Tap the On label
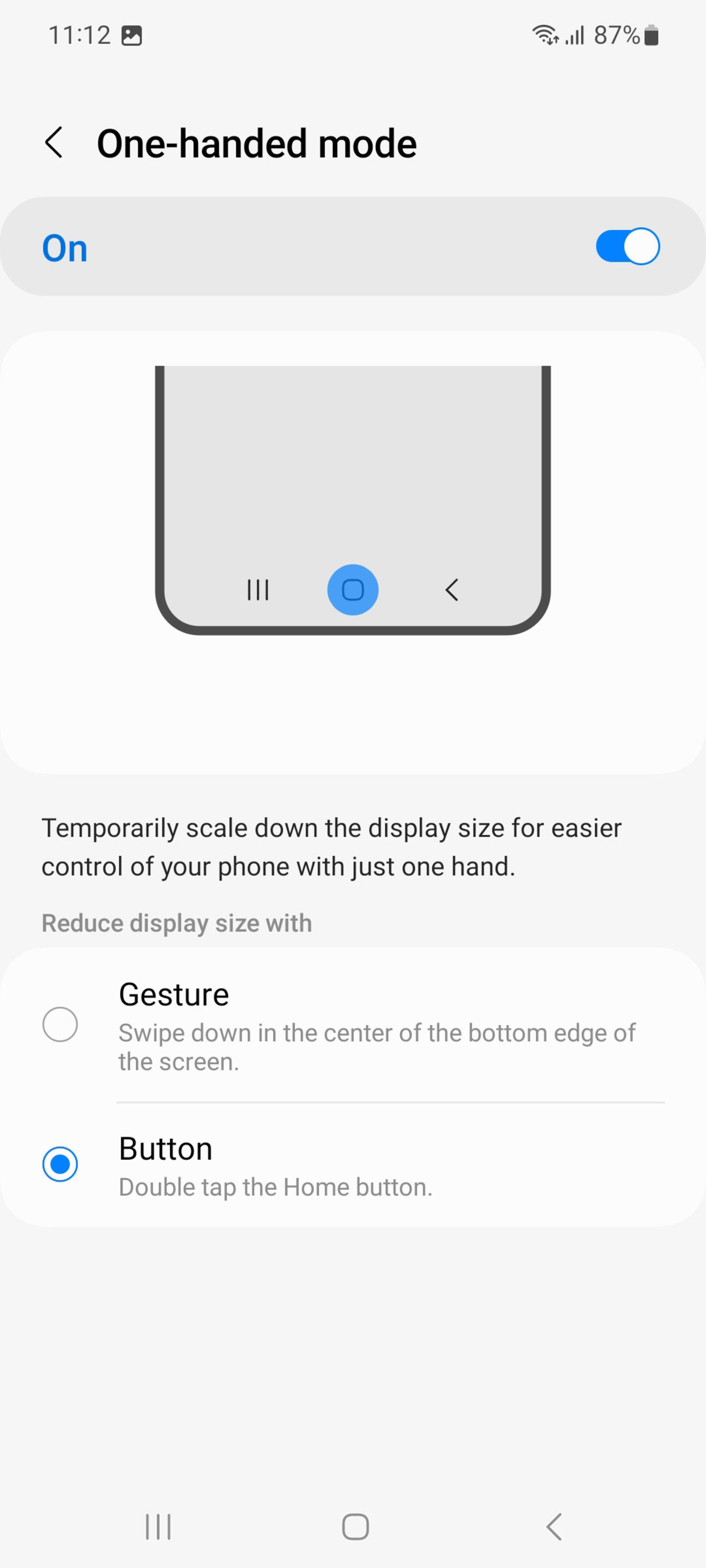This screenshot has width=706, height=1568. [x=63, y=247]
